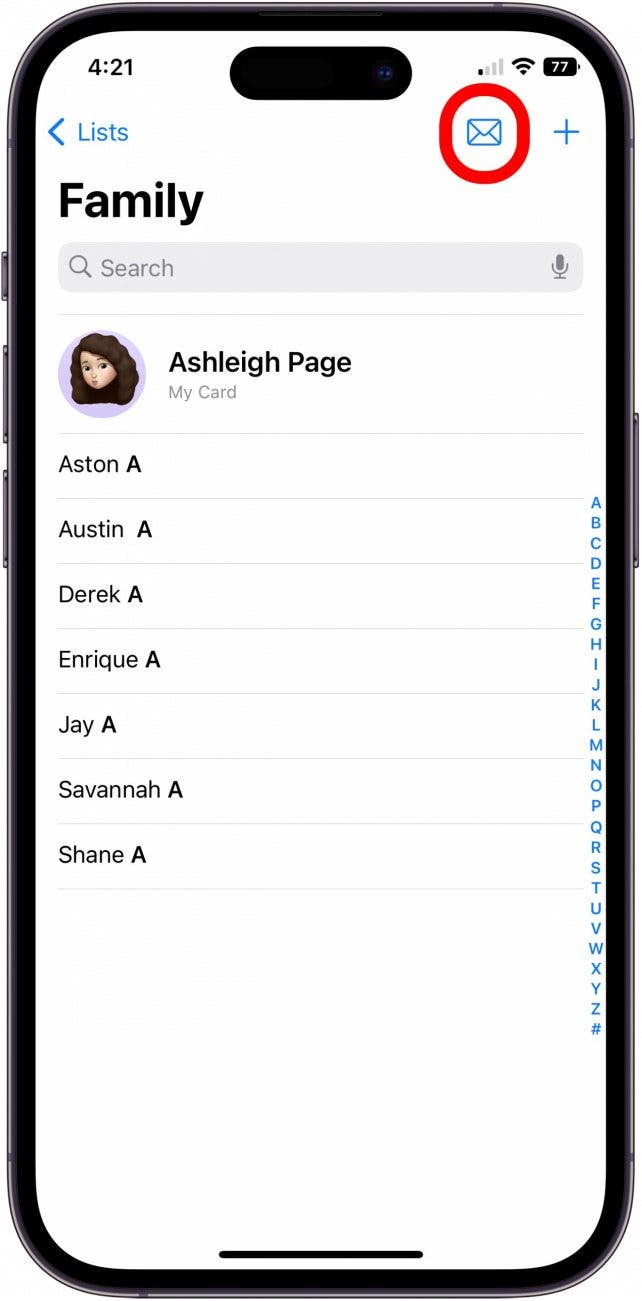This screenshot has height=1301, width=642.
Task: Start voice search with the microphone
Action: 560,267
